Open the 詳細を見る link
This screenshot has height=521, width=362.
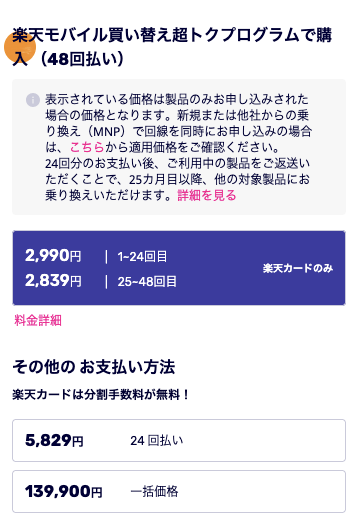207,195
